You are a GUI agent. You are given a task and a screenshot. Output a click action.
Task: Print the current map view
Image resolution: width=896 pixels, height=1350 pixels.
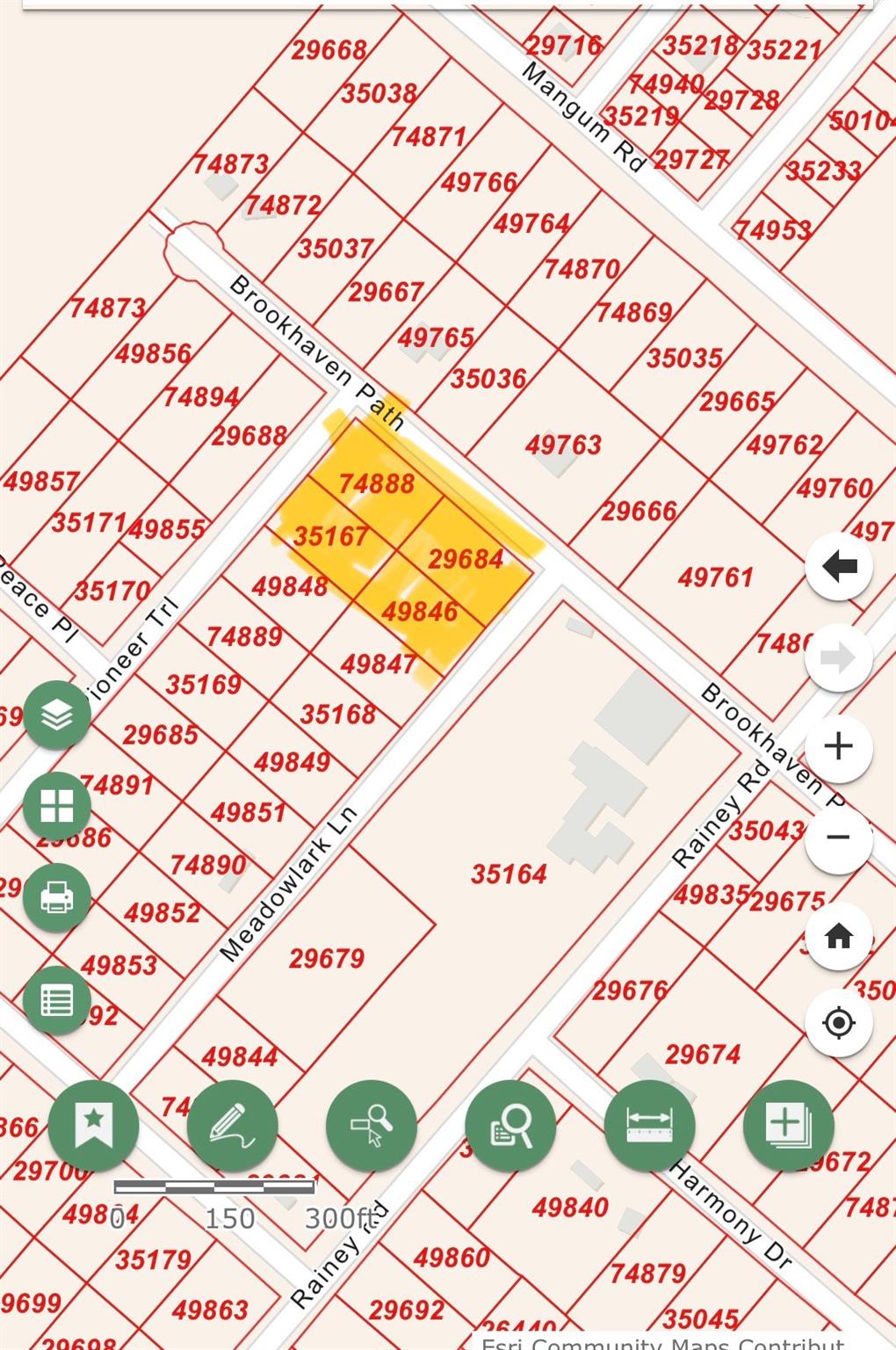[x=57, y=897]
